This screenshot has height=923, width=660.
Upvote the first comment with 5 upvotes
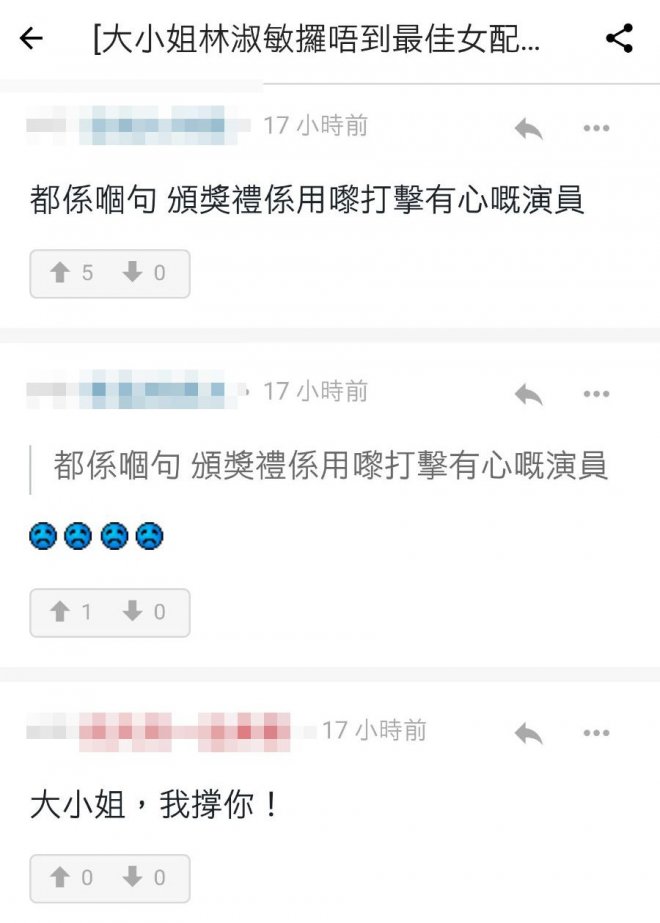60,272
